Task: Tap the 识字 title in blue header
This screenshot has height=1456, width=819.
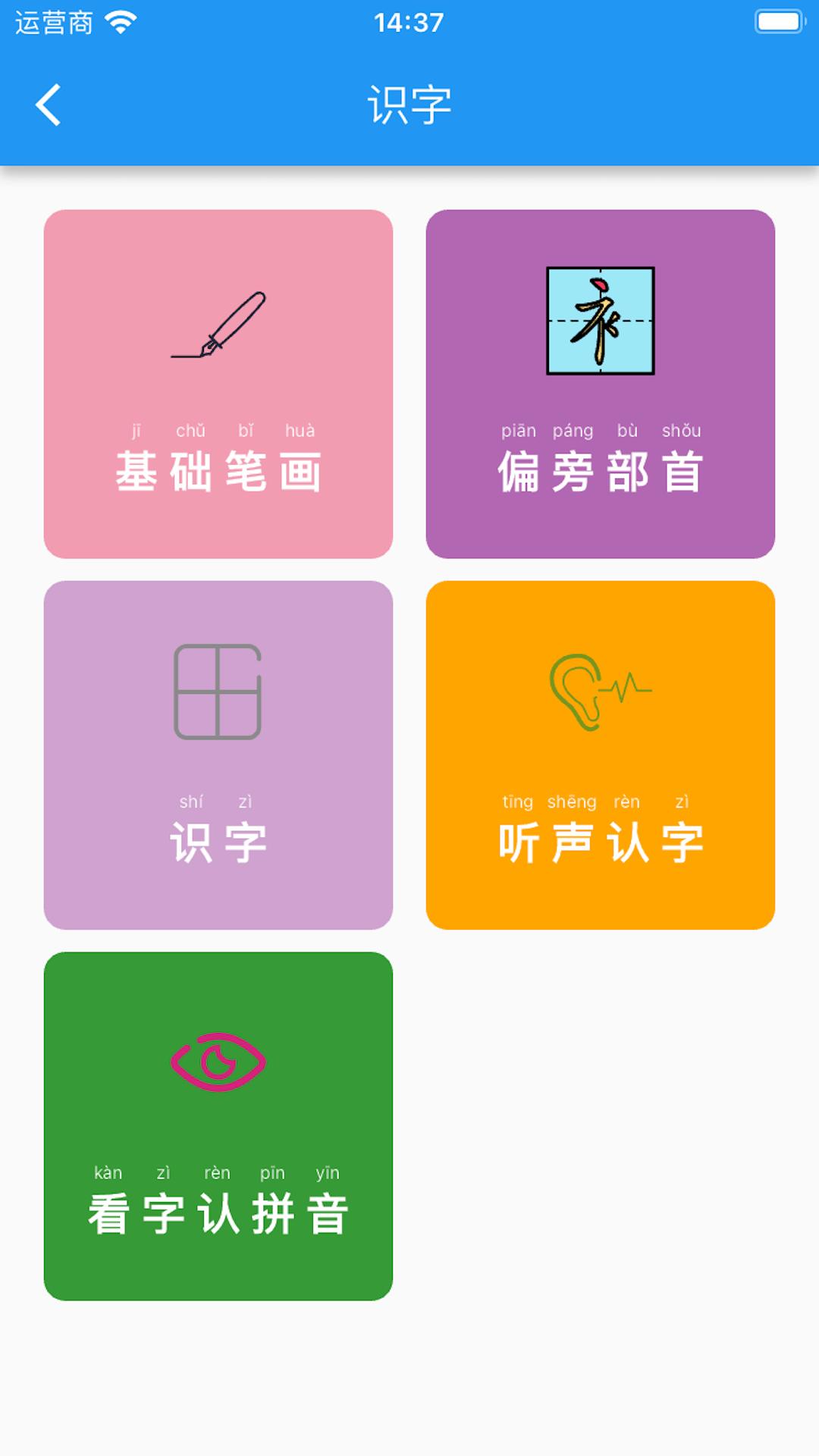Action: [409, 102]
